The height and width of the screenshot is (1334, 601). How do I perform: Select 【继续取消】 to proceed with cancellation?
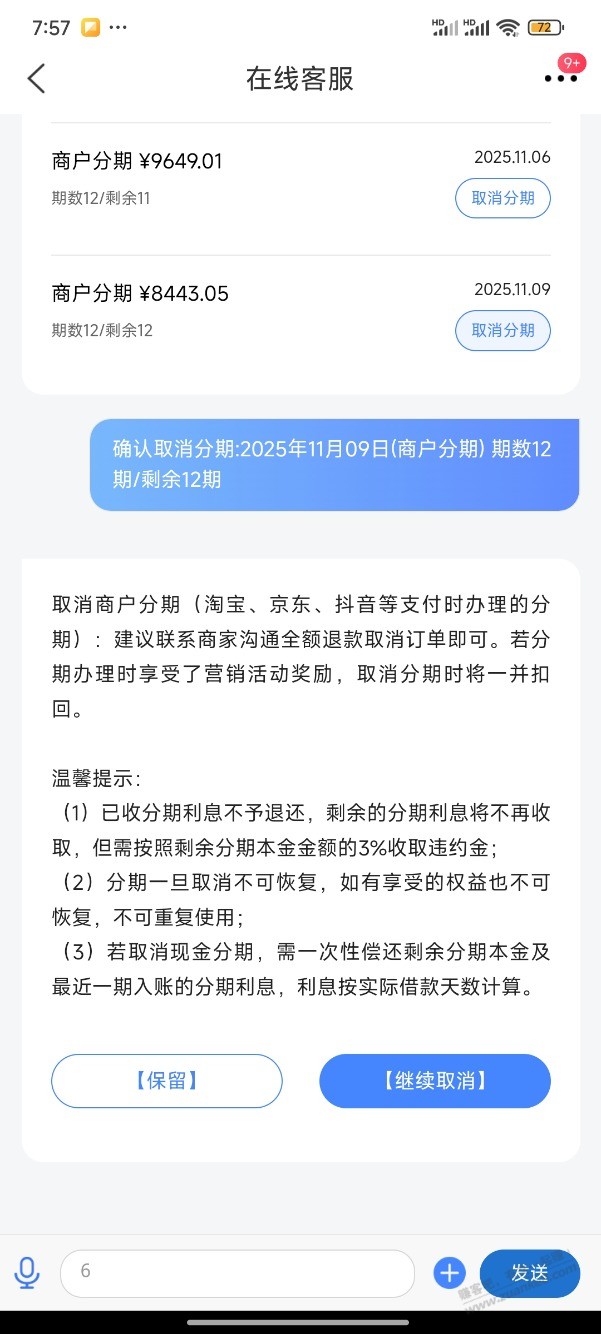click(x=435, y=1080)
